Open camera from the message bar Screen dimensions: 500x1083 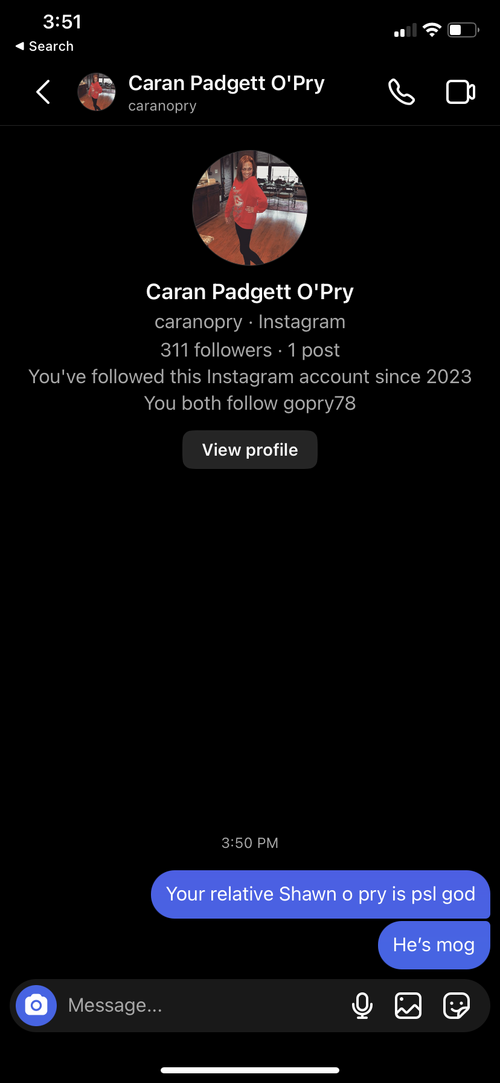(36, 1005)
